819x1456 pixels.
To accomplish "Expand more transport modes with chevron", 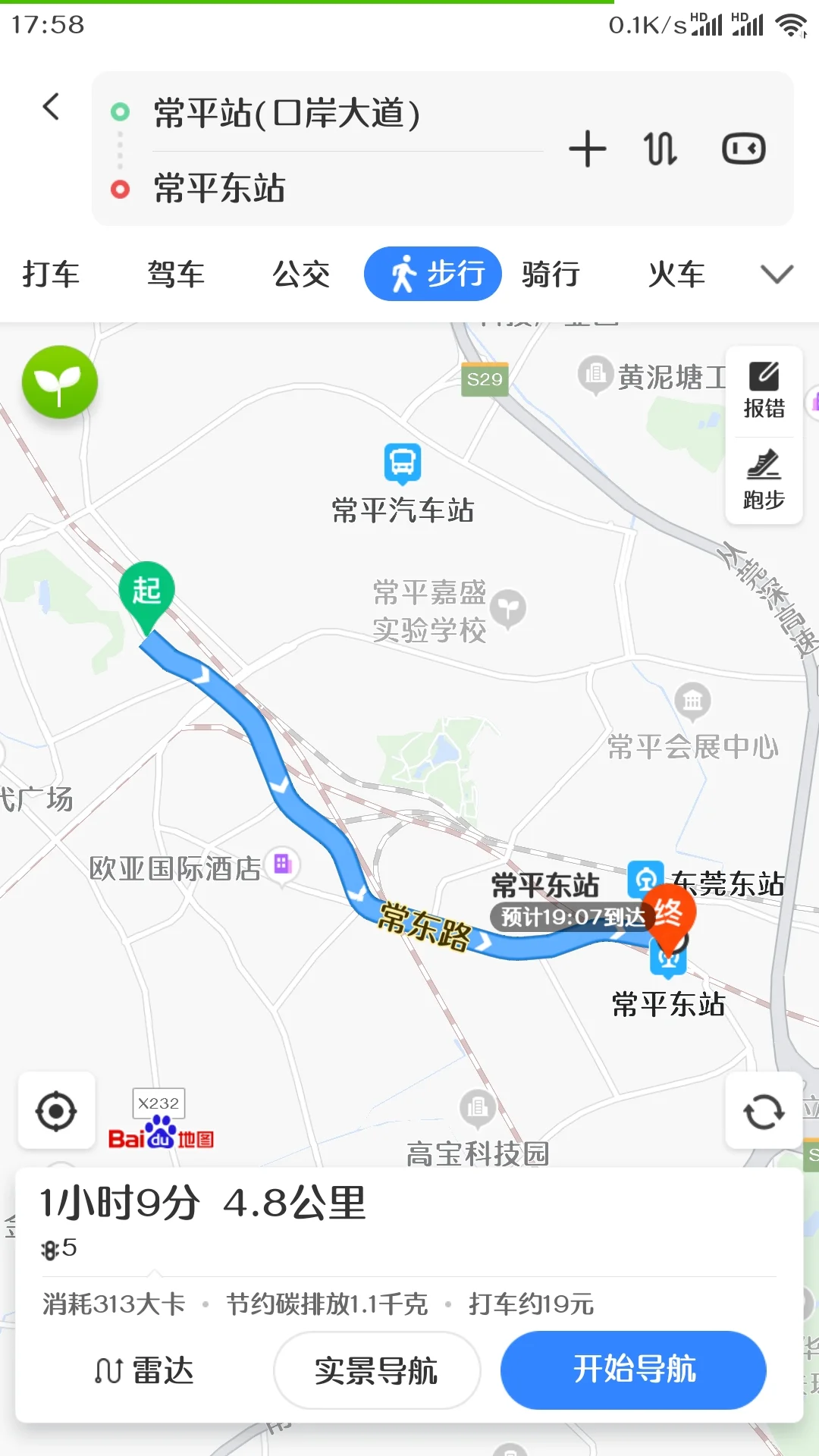I will [777, 275].
